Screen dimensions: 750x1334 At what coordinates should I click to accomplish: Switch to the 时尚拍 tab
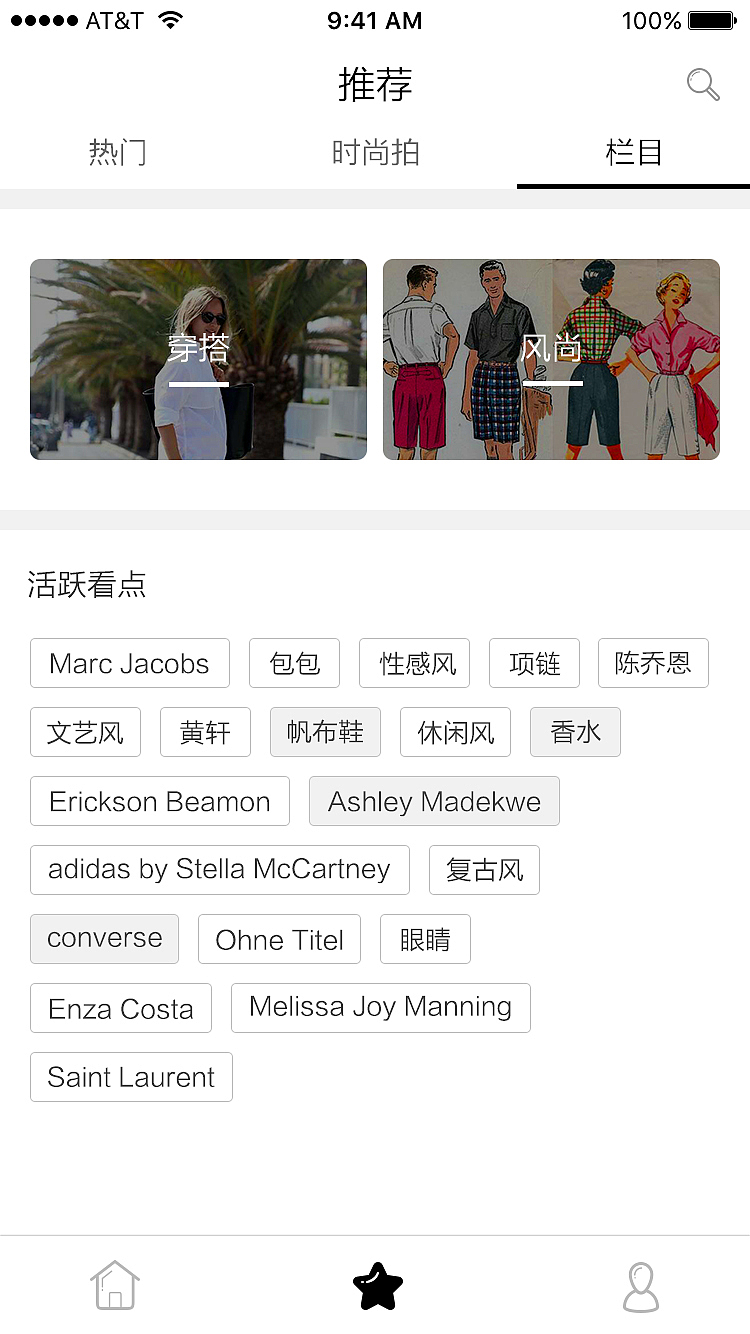pos(375,153)
